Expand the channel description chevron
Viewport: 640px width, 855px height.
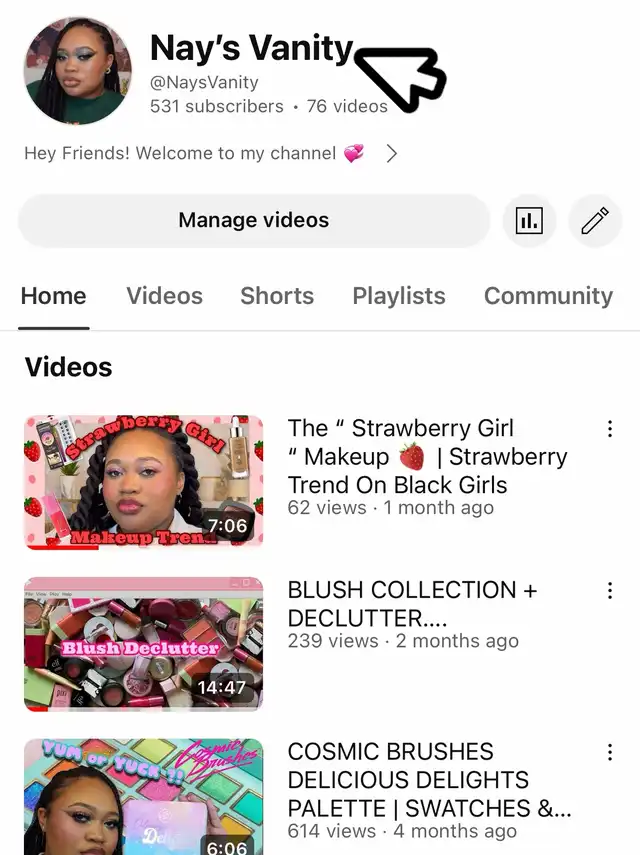(x=392, y=154)
